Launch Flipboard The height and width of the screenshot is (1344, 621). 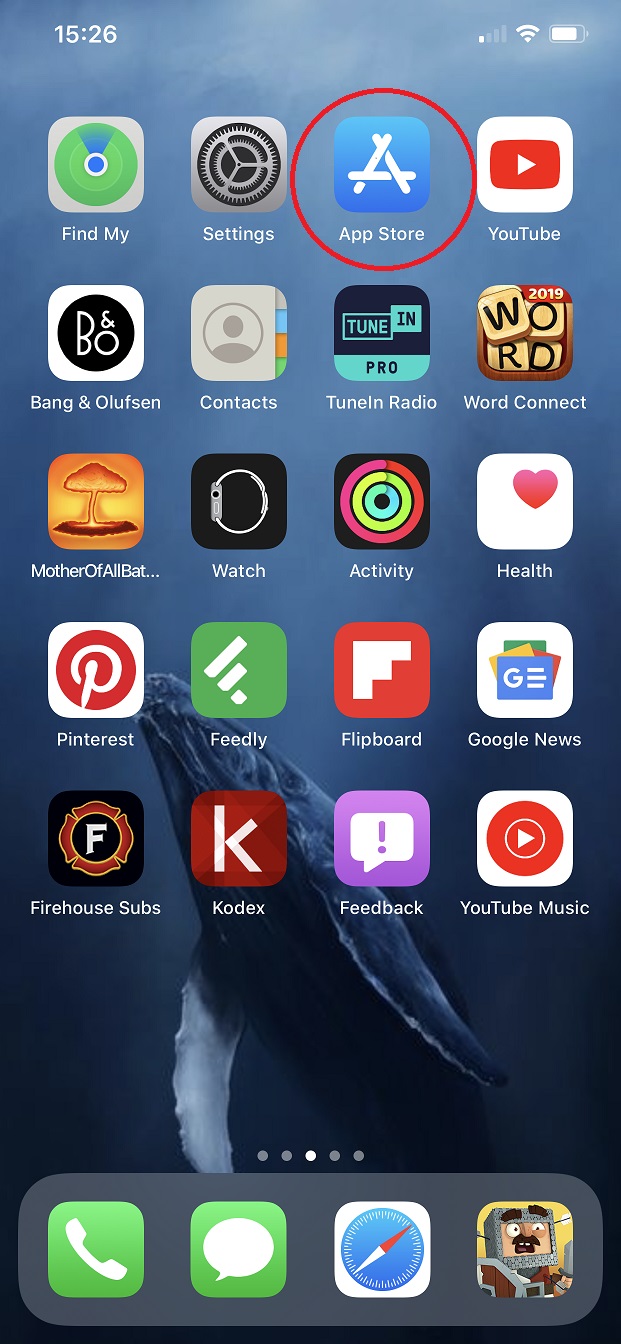tap(382, 671)
